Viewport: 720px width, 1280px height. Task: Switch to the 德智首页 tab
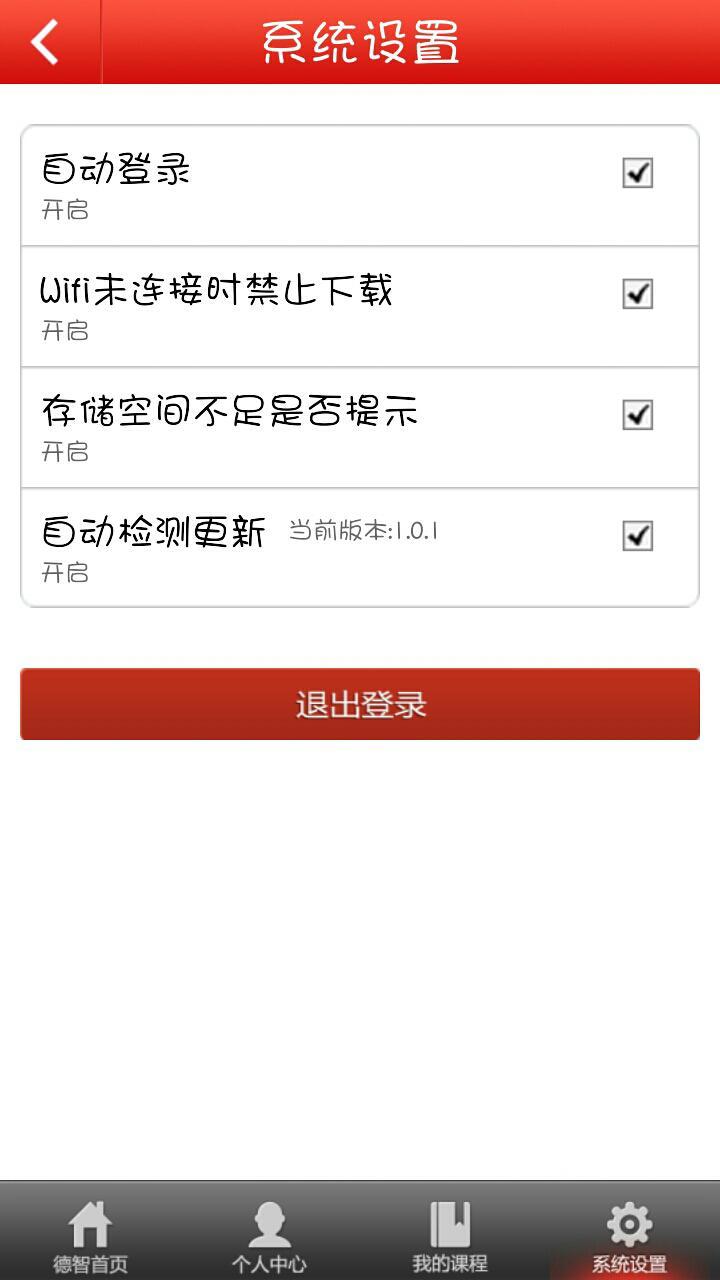tap(90, 1236)
